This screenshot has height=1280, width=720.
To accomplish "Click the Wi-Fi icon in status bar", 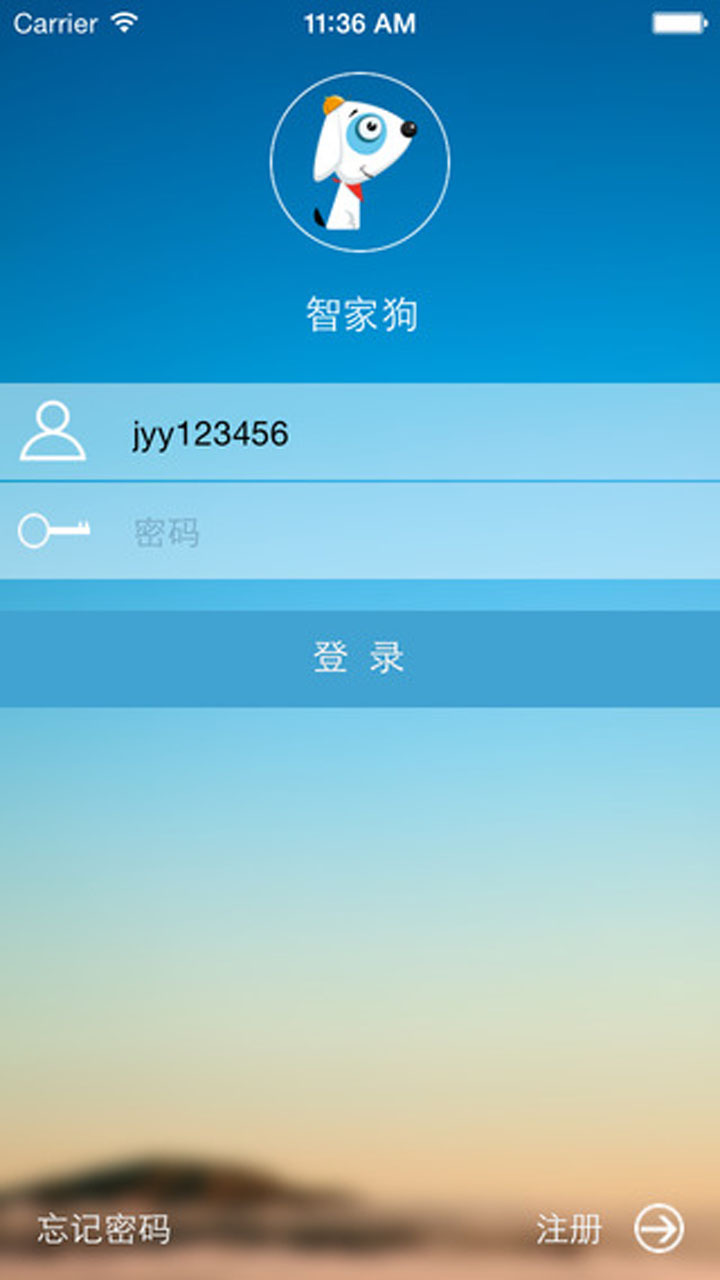I will pos(122,22).
